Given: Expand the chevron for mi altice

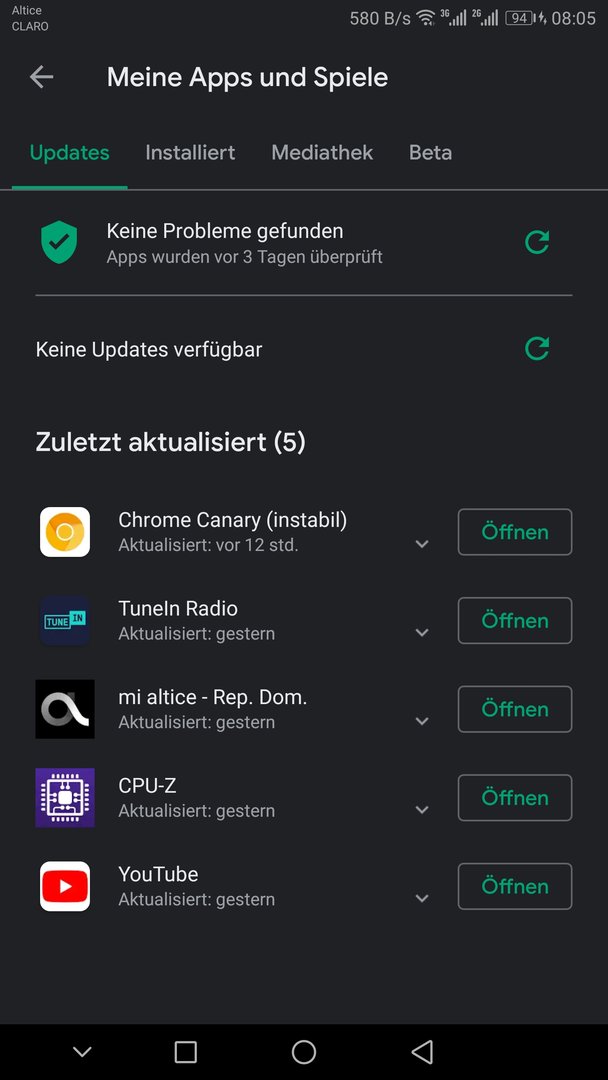Looking at the screenshot, I should (422, 721).
